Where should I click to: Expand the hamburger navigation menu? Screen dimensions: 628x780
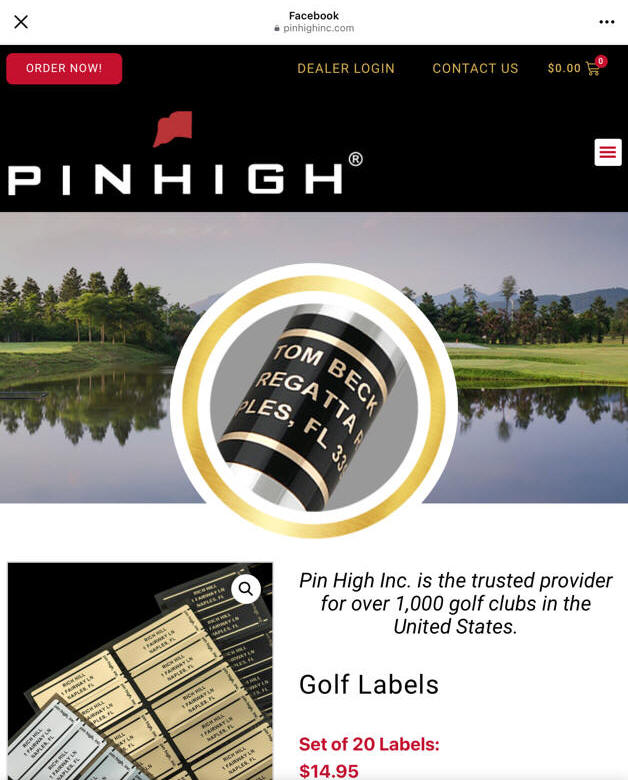tap(607, 152)
